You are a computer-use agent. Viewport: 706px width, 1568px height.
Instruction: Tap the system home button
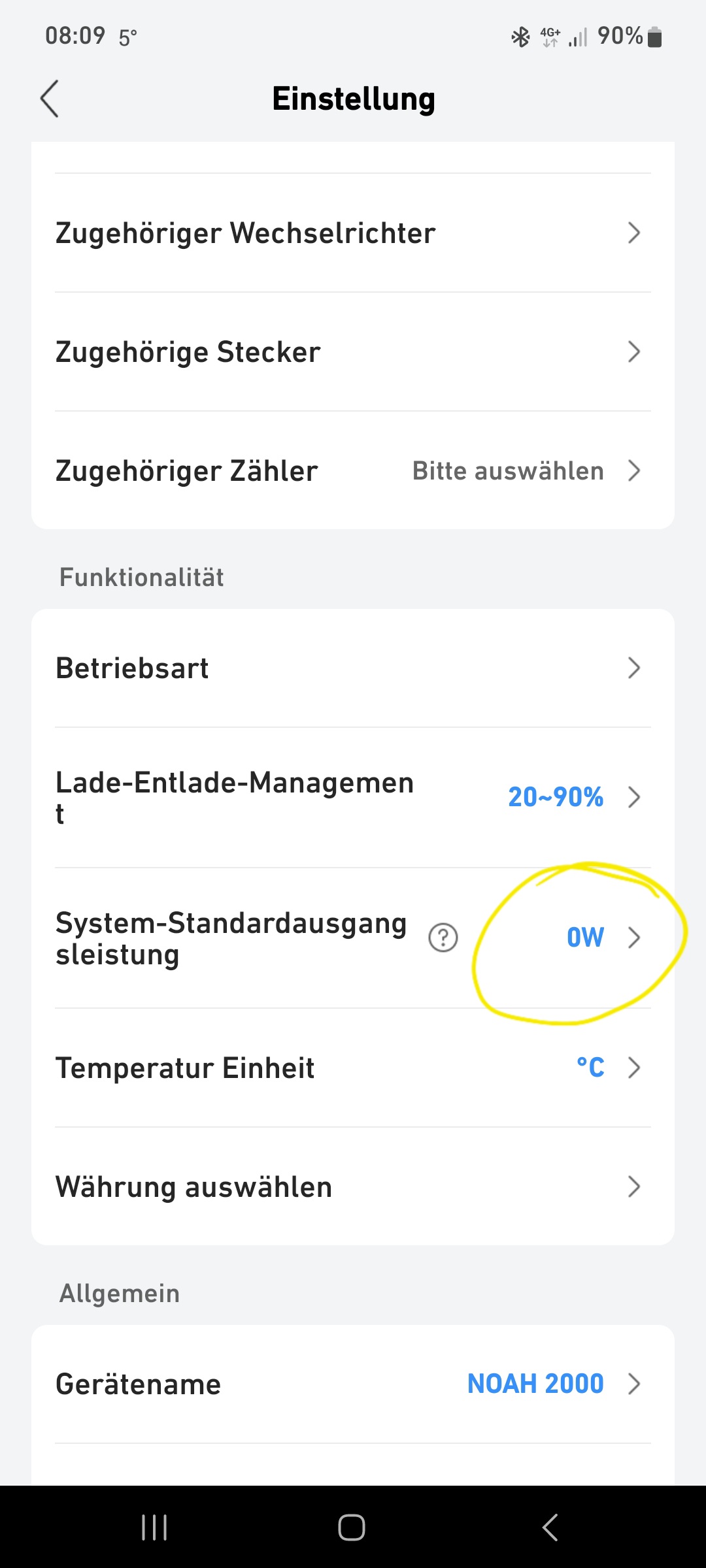click(352, 1527)
